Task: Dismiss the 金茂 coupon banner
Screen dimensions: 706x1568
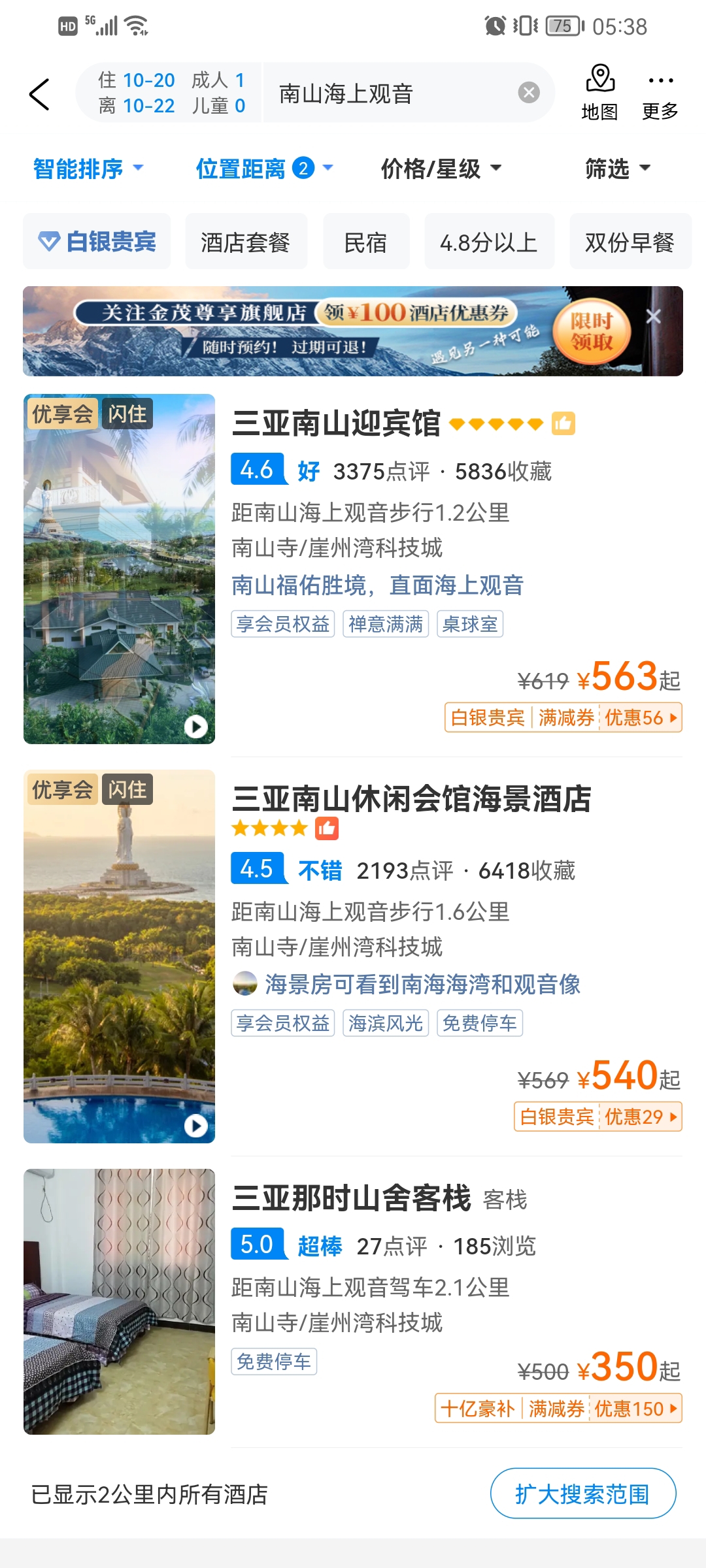Action: click(653, 317)
